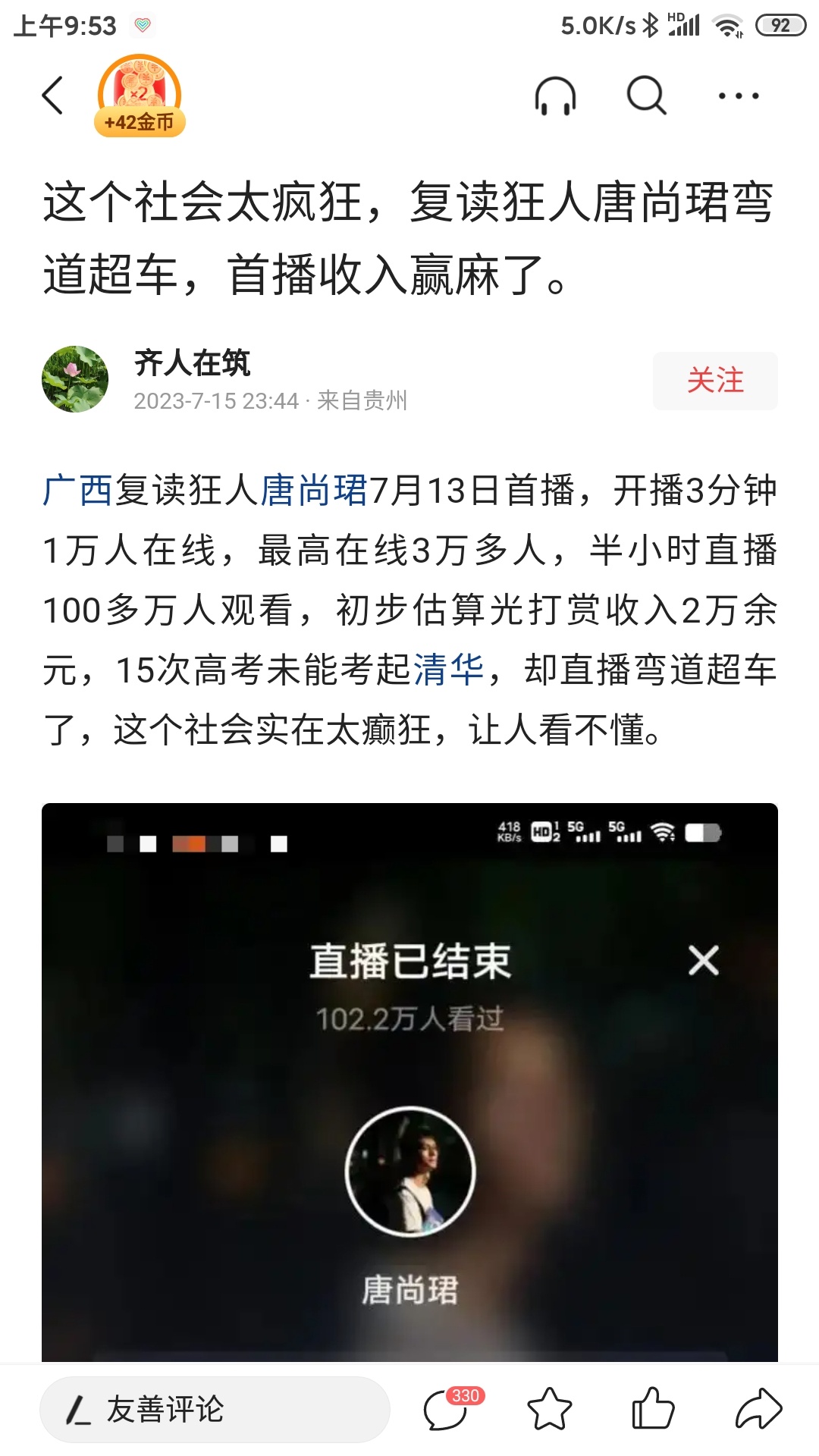Image resolution: width=819 pixels, height=1456 pixels.
Task: Follow author via the 关注 button
Action: click(x=714, y=381)
